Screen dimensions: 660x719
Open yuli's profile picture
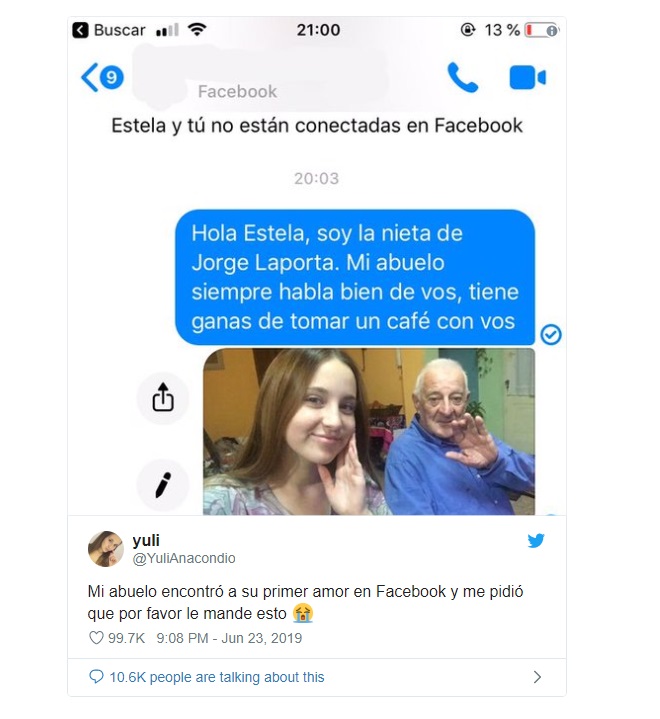tap(106, 548)
